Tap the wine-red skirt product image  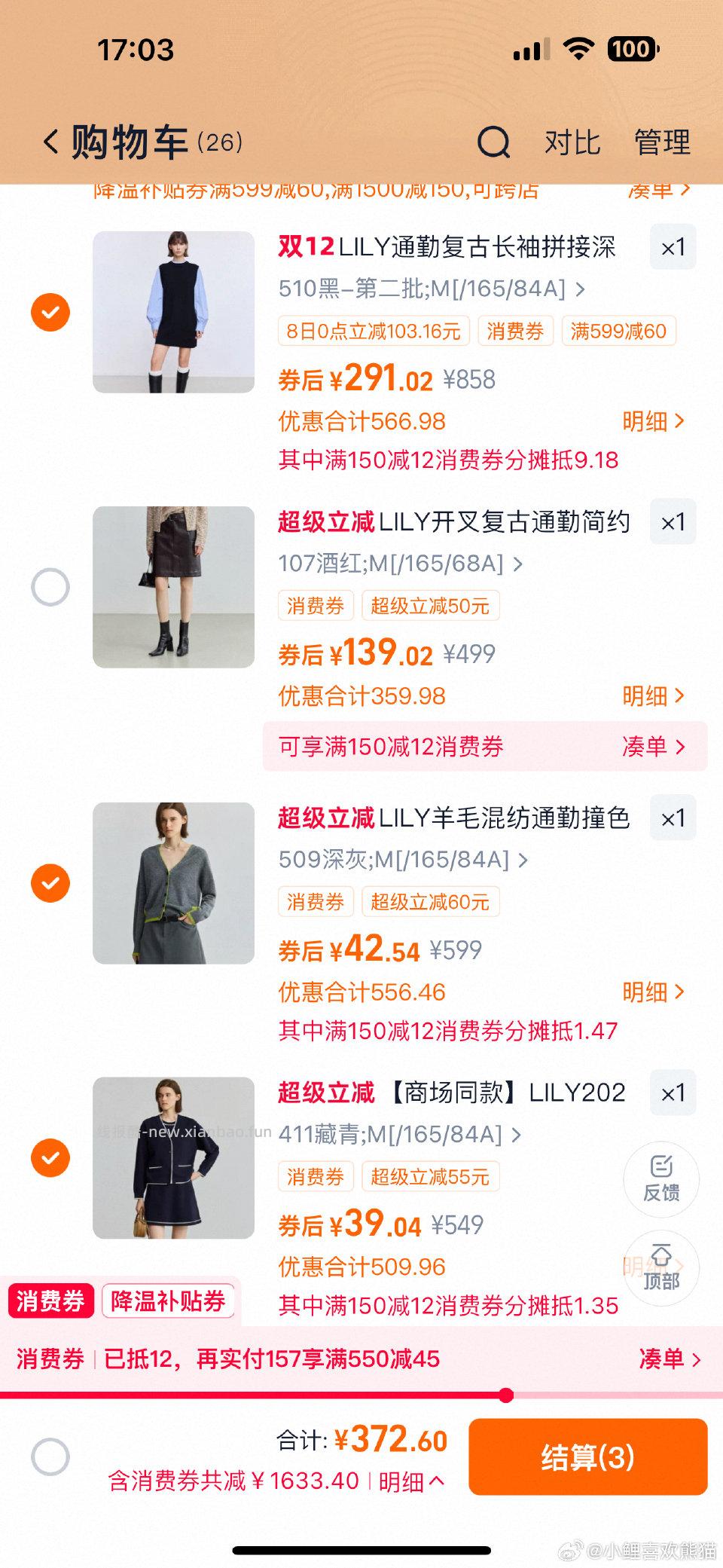click(x=172, y=586)
